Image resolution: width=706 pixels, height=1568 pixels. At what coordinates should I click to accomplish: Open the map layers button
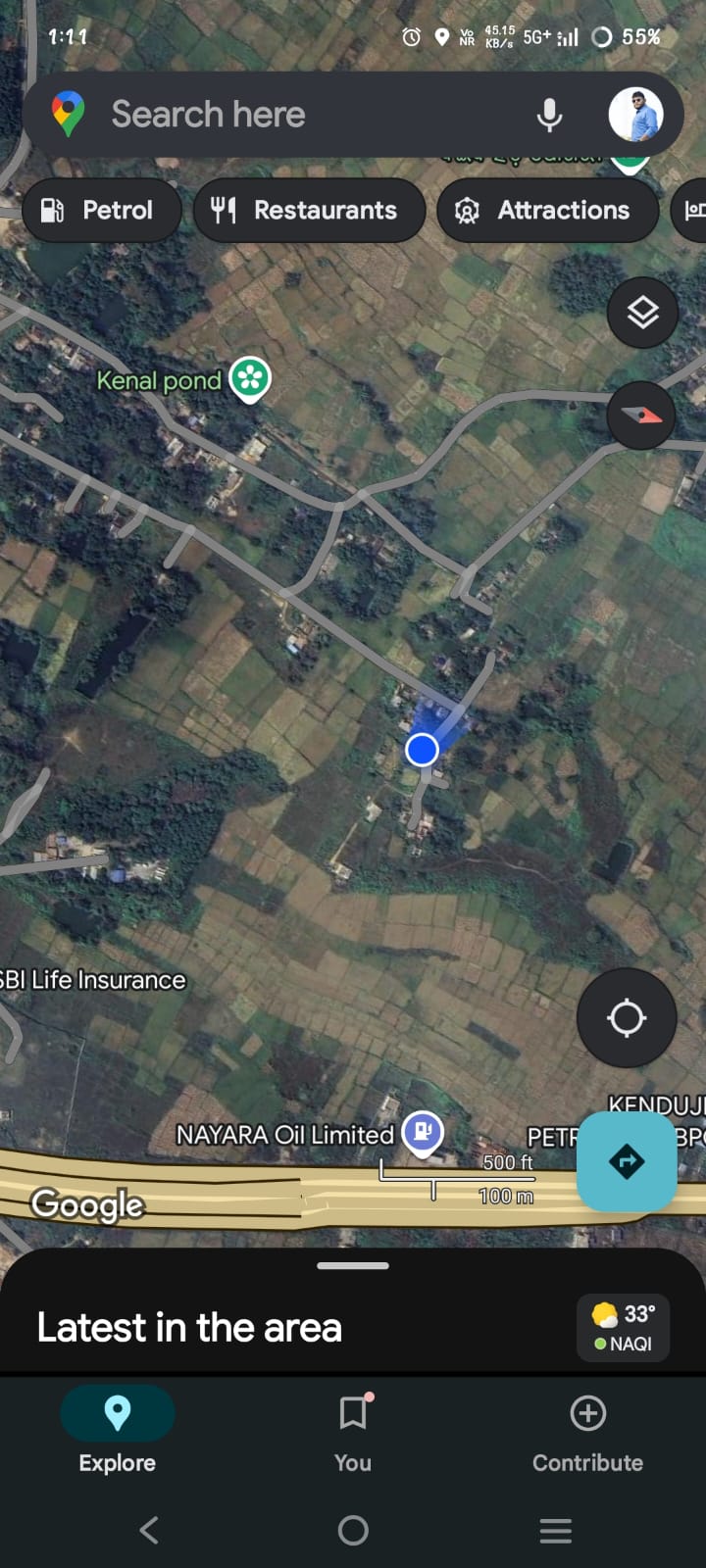(642, 314)
